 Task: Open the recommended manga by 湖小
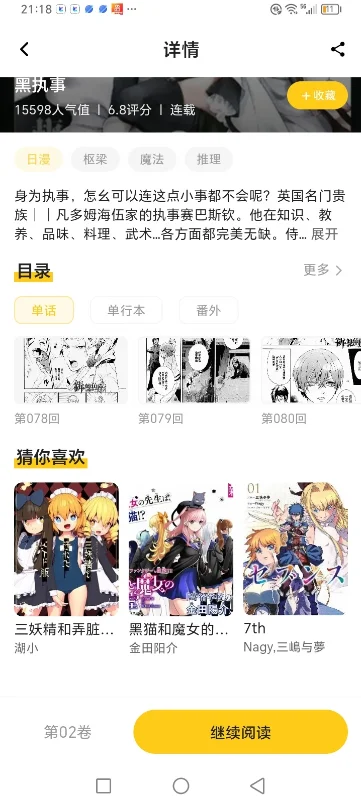click(66, 568)
